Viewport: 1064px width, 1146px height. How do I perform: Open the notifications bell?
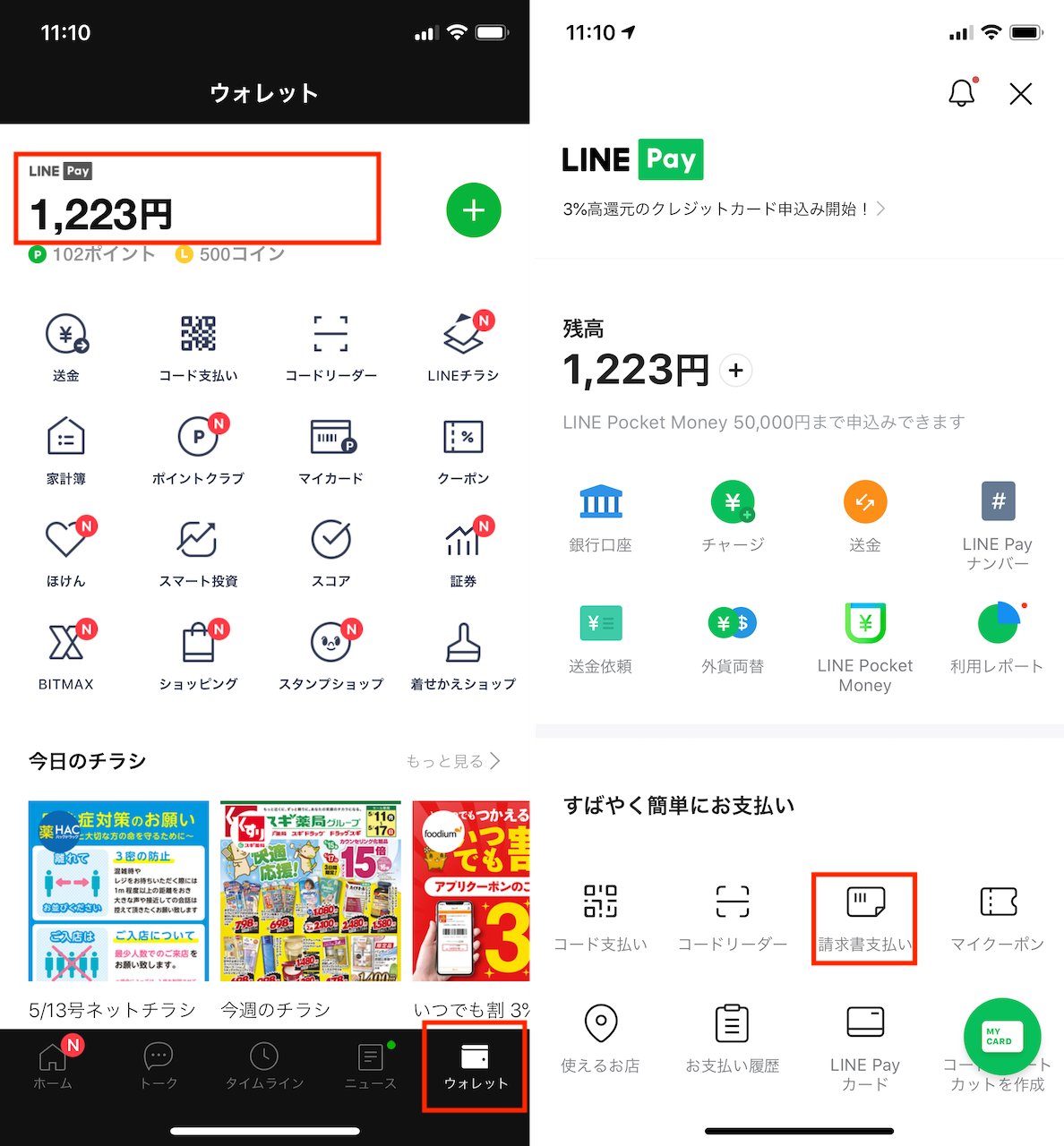point(961,93)
